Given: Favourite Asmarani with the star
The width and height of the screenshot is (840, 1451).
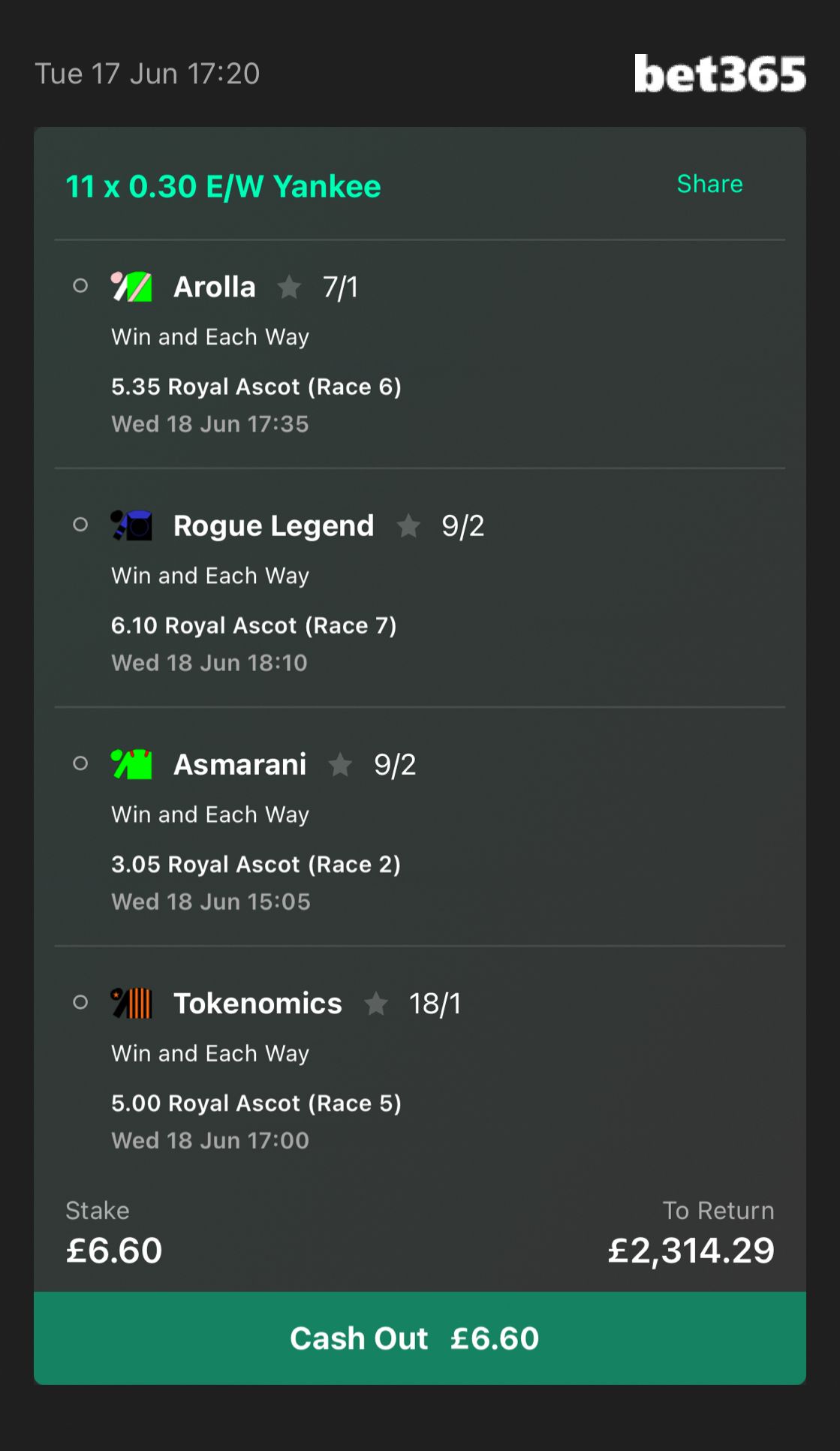Looking at the screenshot, I should (340, 764).
